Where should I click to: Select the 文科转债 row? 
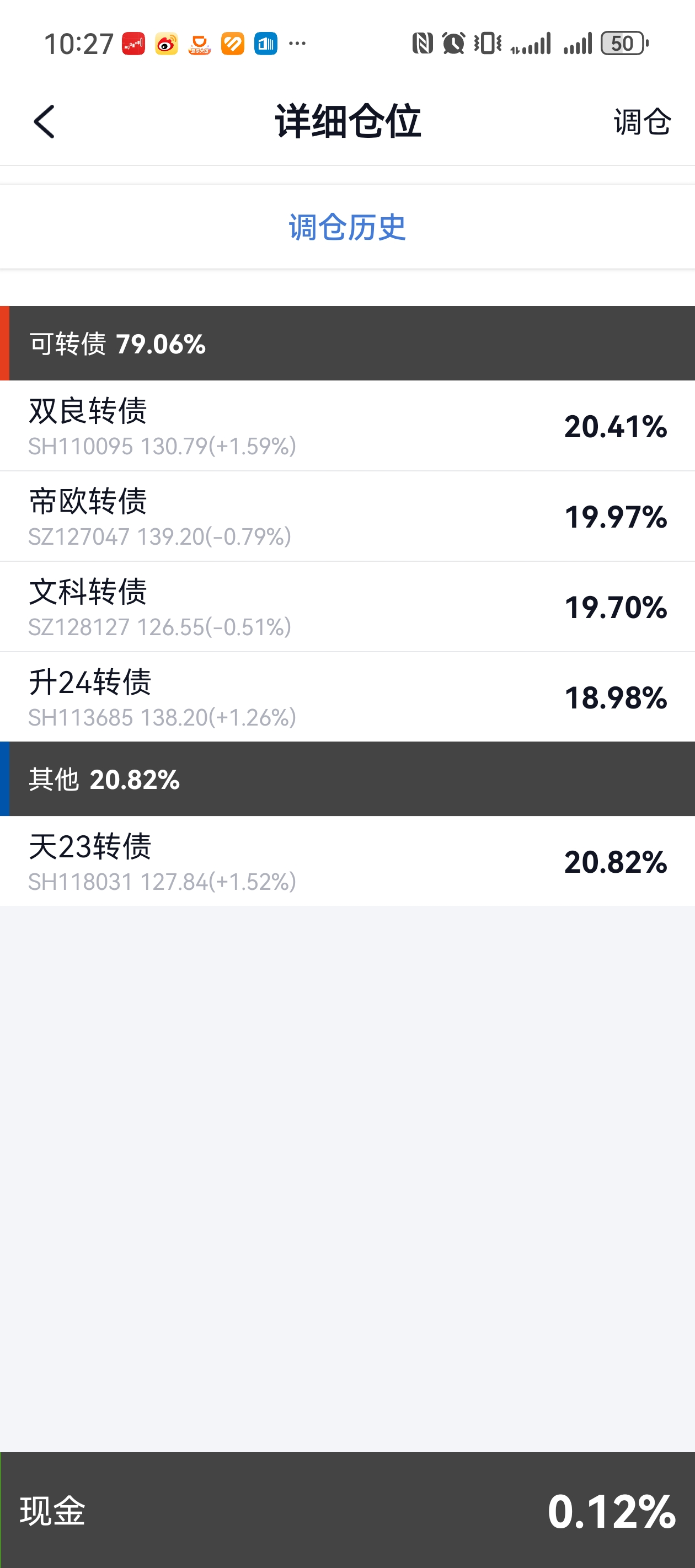[x=347, y=607]
